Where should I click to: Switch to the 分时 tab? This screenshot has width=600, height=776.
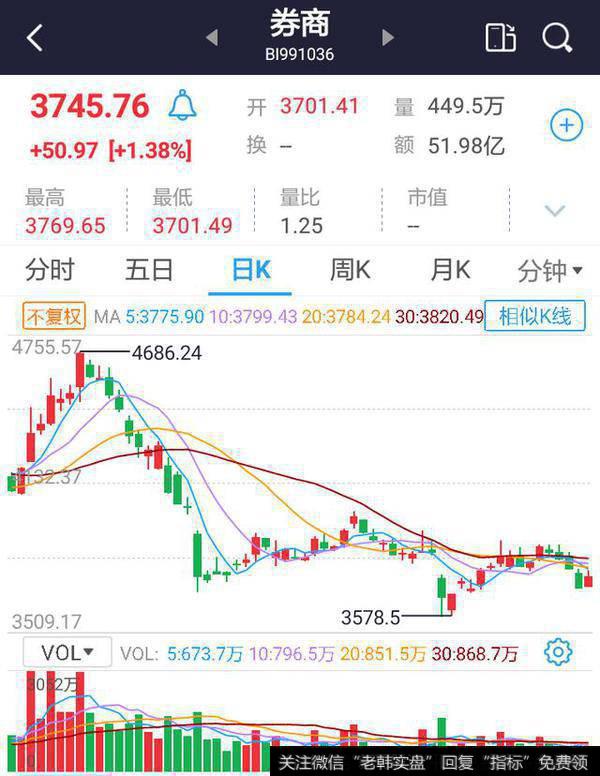click(x=50, y=270)
